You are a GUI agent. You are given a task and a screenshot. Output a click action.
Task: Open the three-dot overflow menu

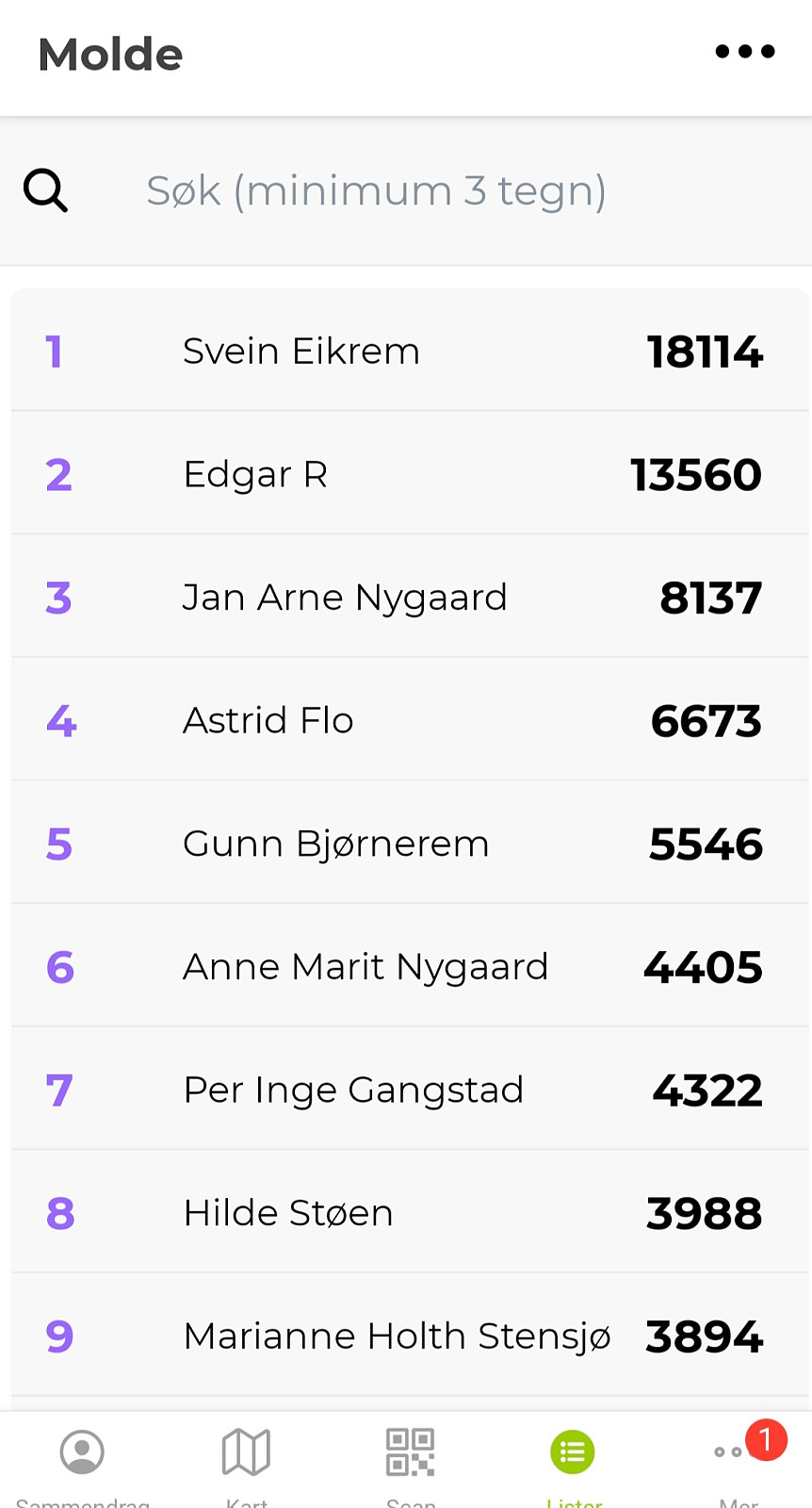click(744, 52)
